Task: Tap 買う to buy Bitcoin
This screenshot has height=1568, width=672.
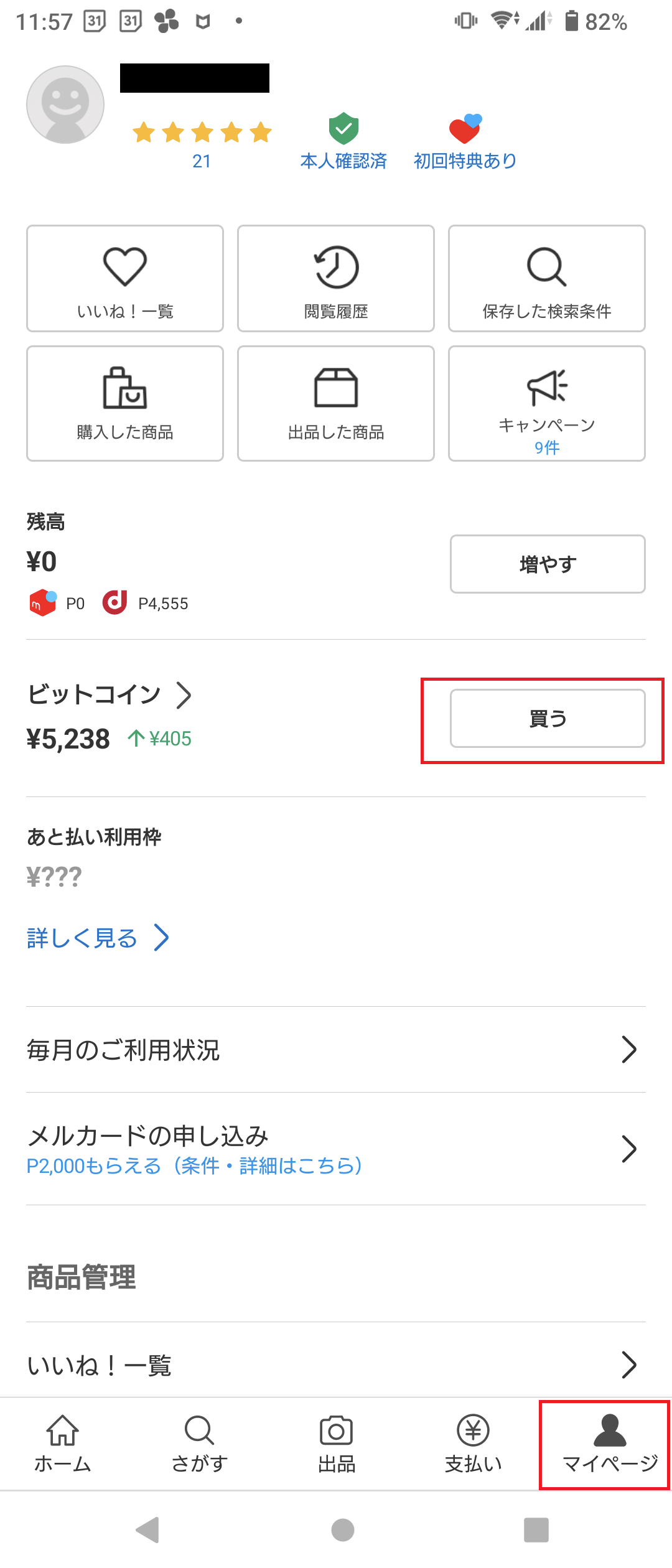Action: tap(546, 718)
